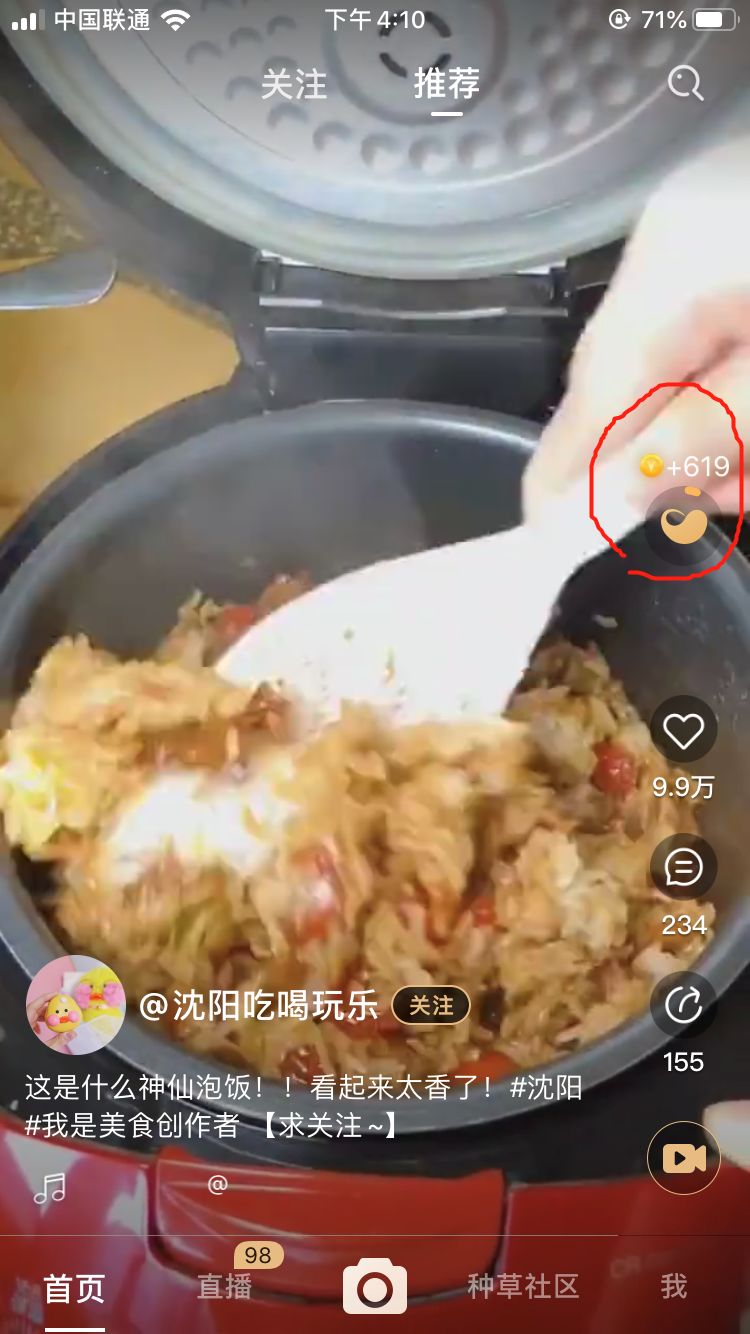Open 沈阳吃喝玩乐 profile avatar
This screenshot has height=1334, width=750.
(76, 1005)
